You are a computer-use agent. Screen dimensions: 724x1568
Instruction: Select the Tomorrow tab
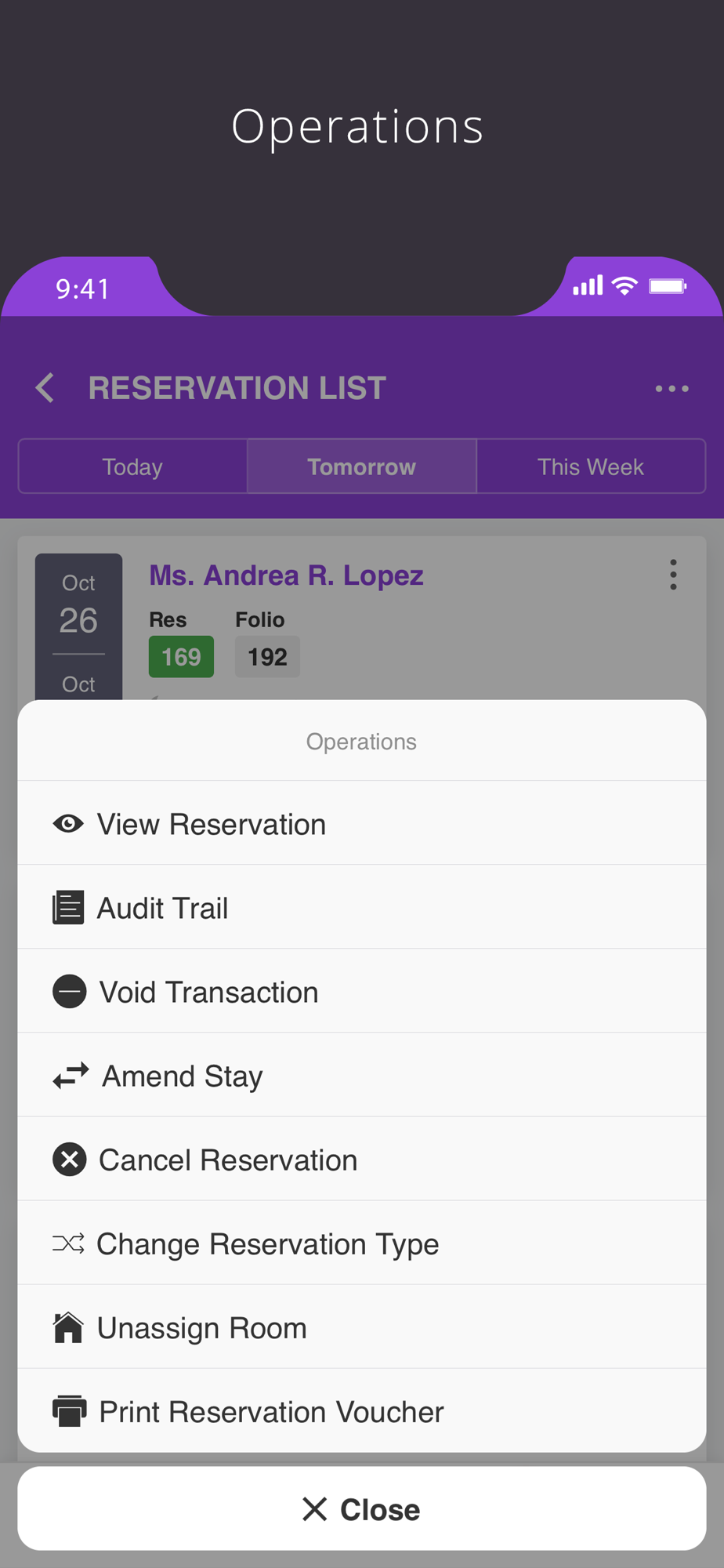click(x=362, y=466)
